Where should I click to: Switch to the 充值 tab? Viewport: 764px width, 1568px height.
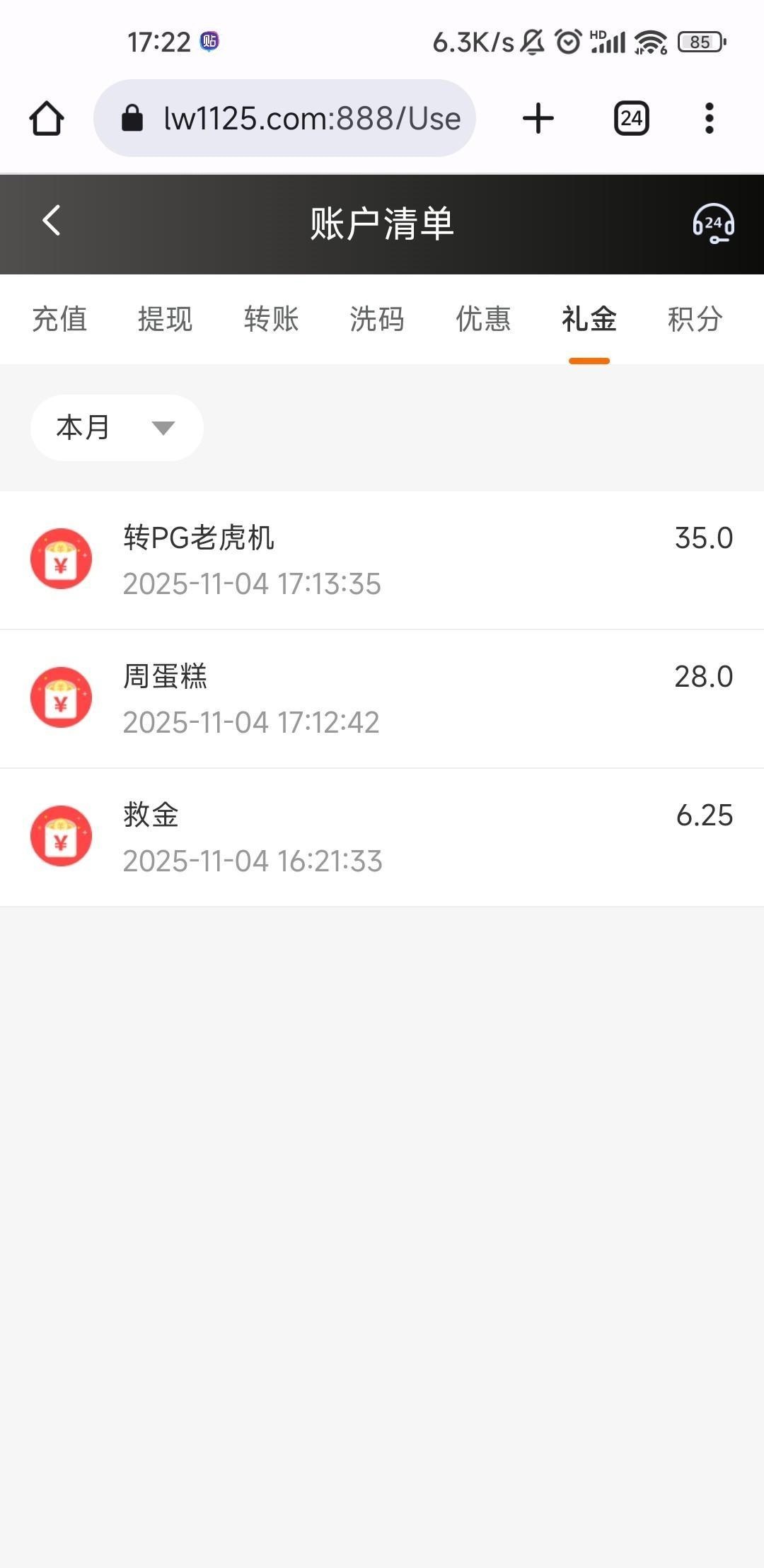59,319
